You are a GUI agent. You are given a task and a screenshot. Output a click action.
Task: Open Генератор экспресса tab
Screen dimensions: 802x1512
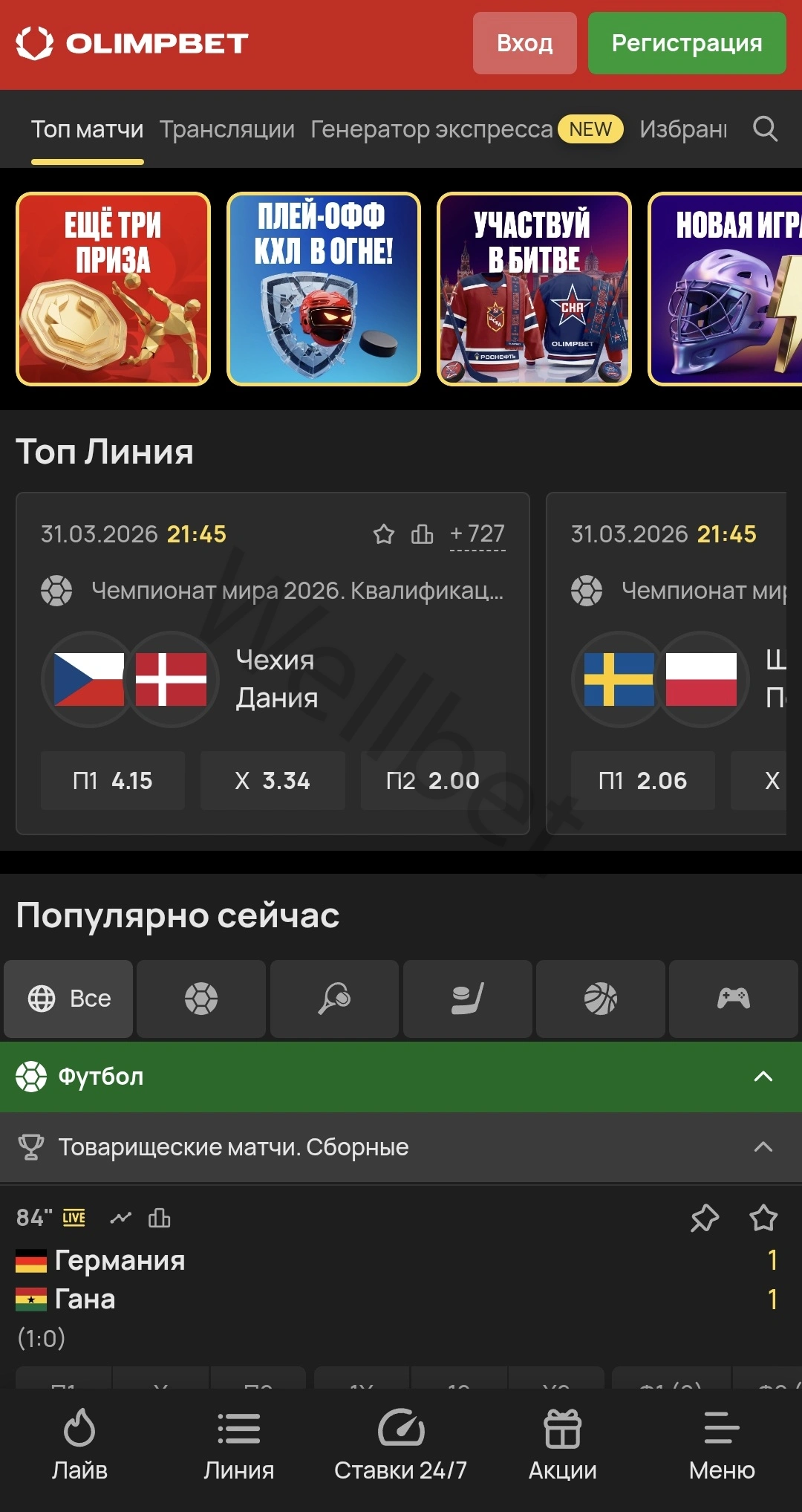431,129
